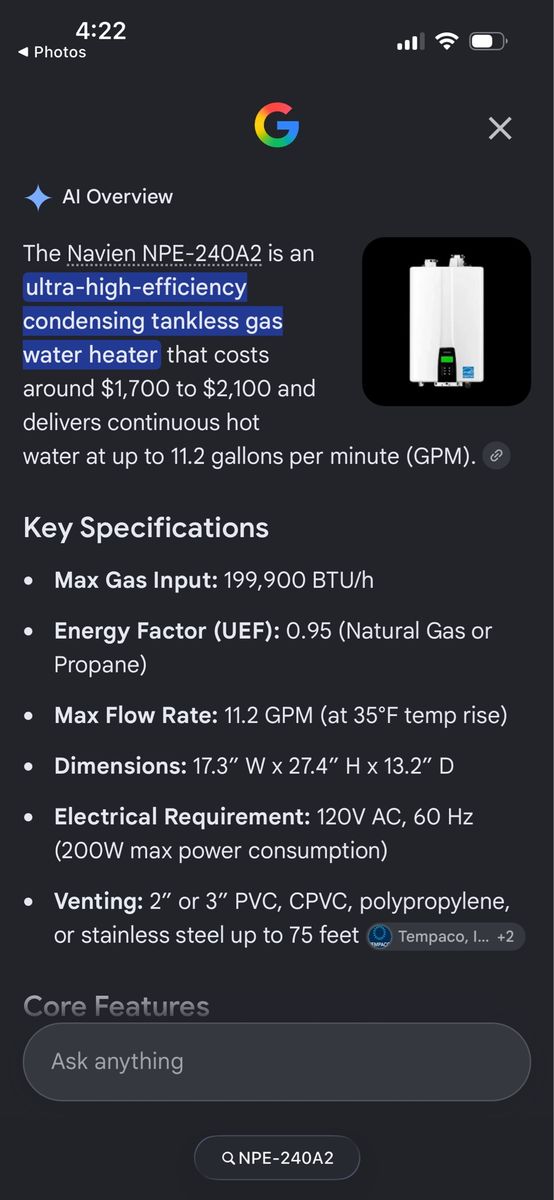Open the highlighted ultra-high-efficiency condensing tankless link

pos(153,321)
